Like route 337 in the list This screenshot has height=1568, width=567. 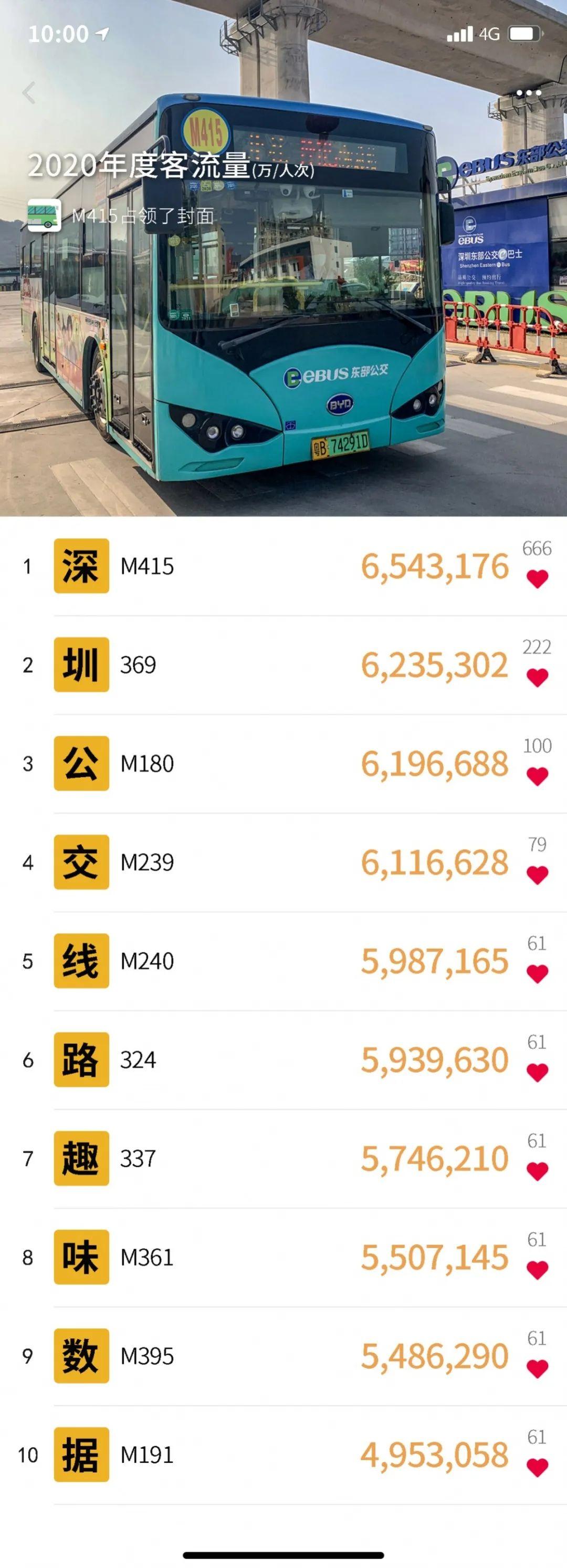[537, 1171]
